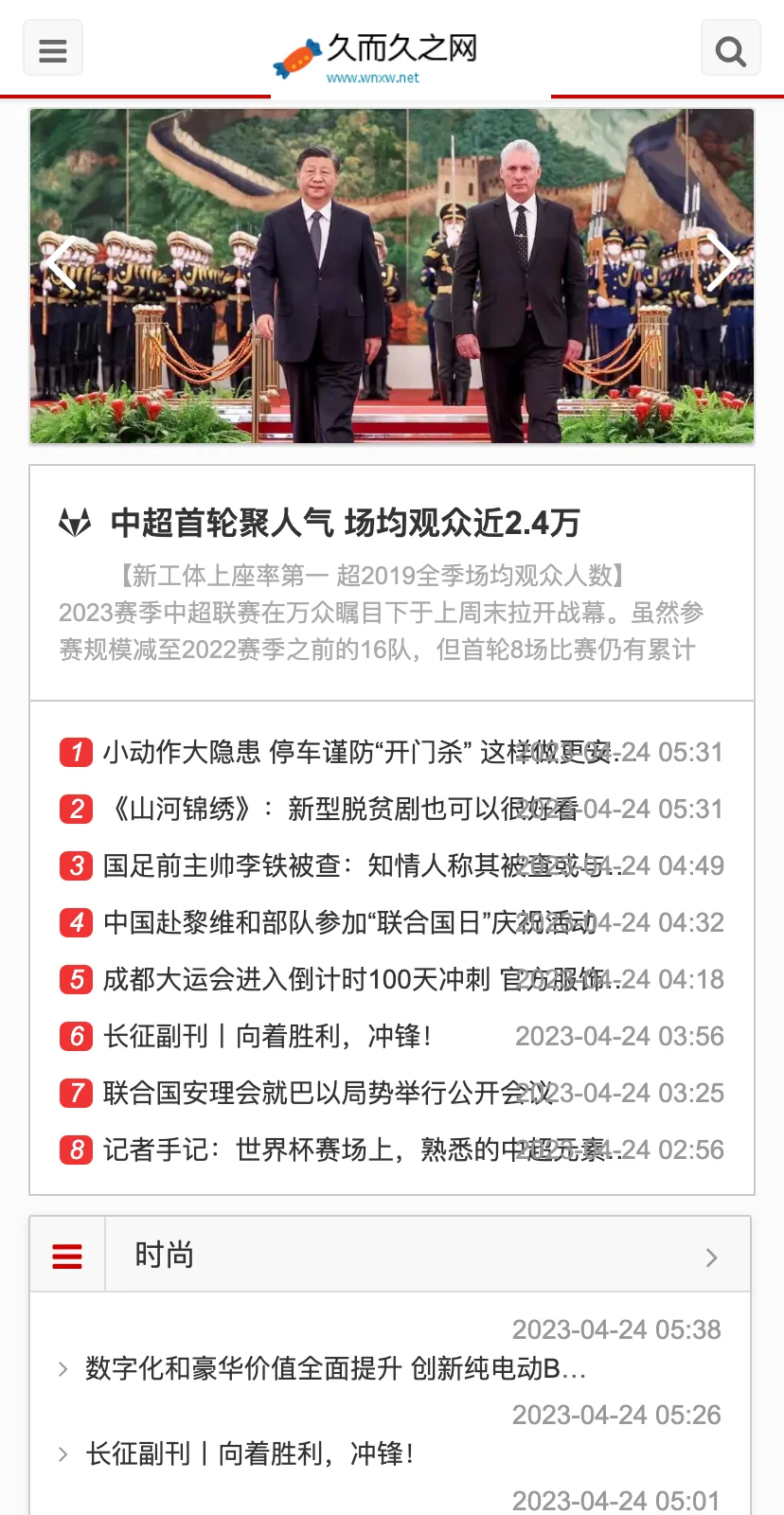Expand the 时尚 section via chevron
This screenshot has height=1515, width=784.
point(712,1257)
